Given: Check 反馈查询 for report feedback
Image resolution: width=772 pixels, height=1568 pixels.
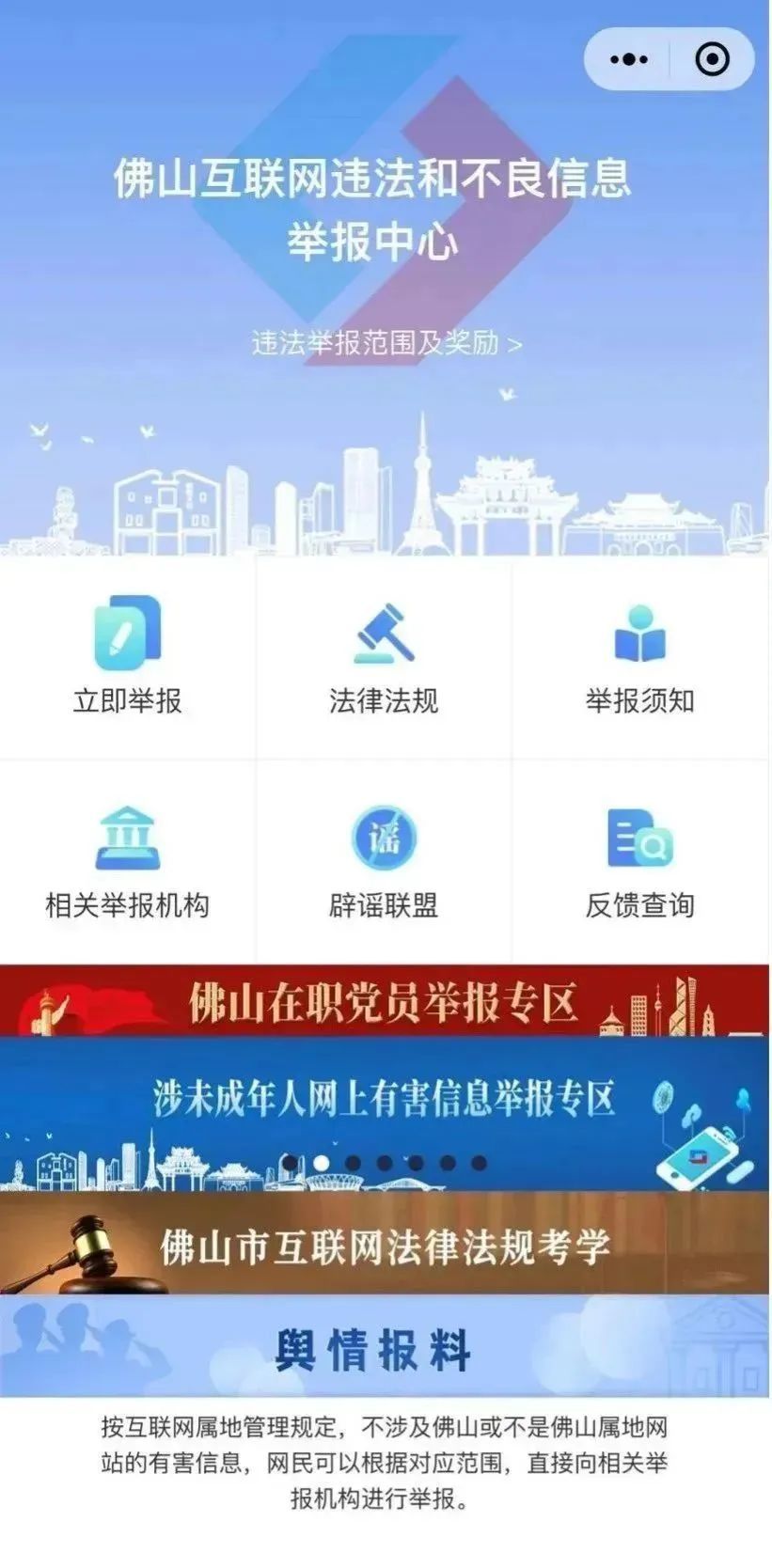Looking at the screenshot, I should (x=639, y=862).
